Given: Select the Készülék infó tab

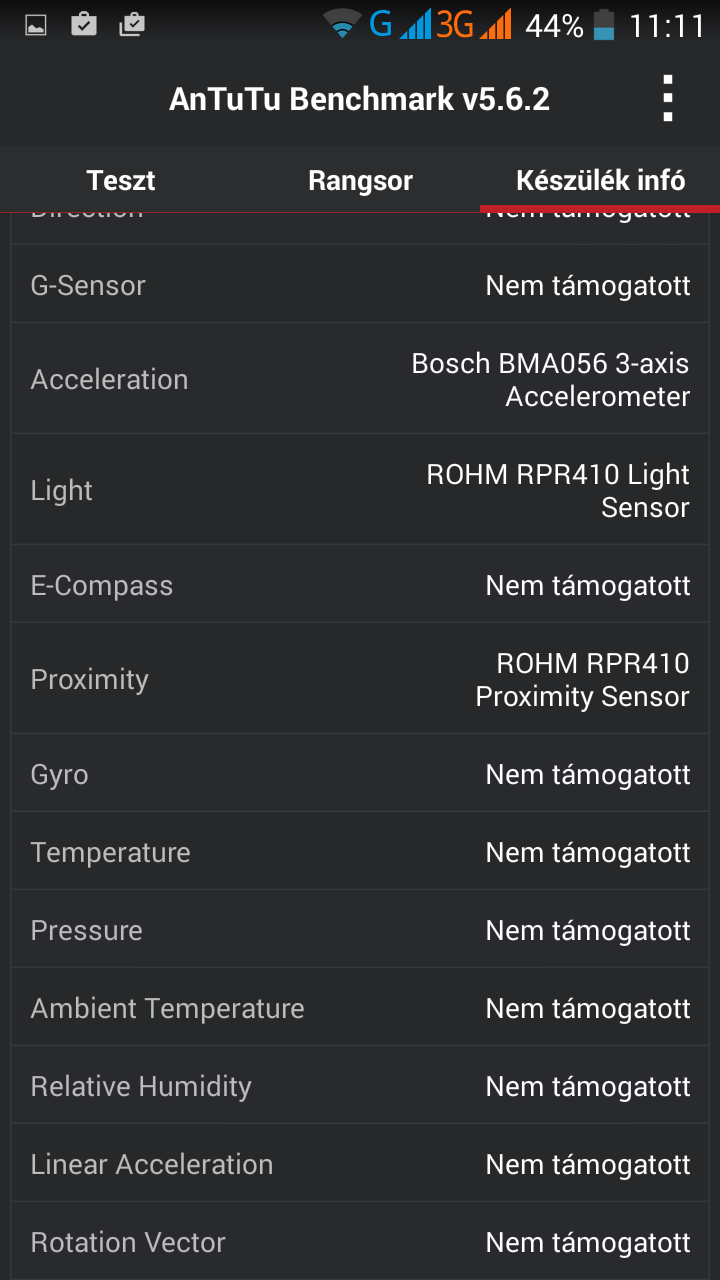Looking at the screenshot, I should click(601, 181).
